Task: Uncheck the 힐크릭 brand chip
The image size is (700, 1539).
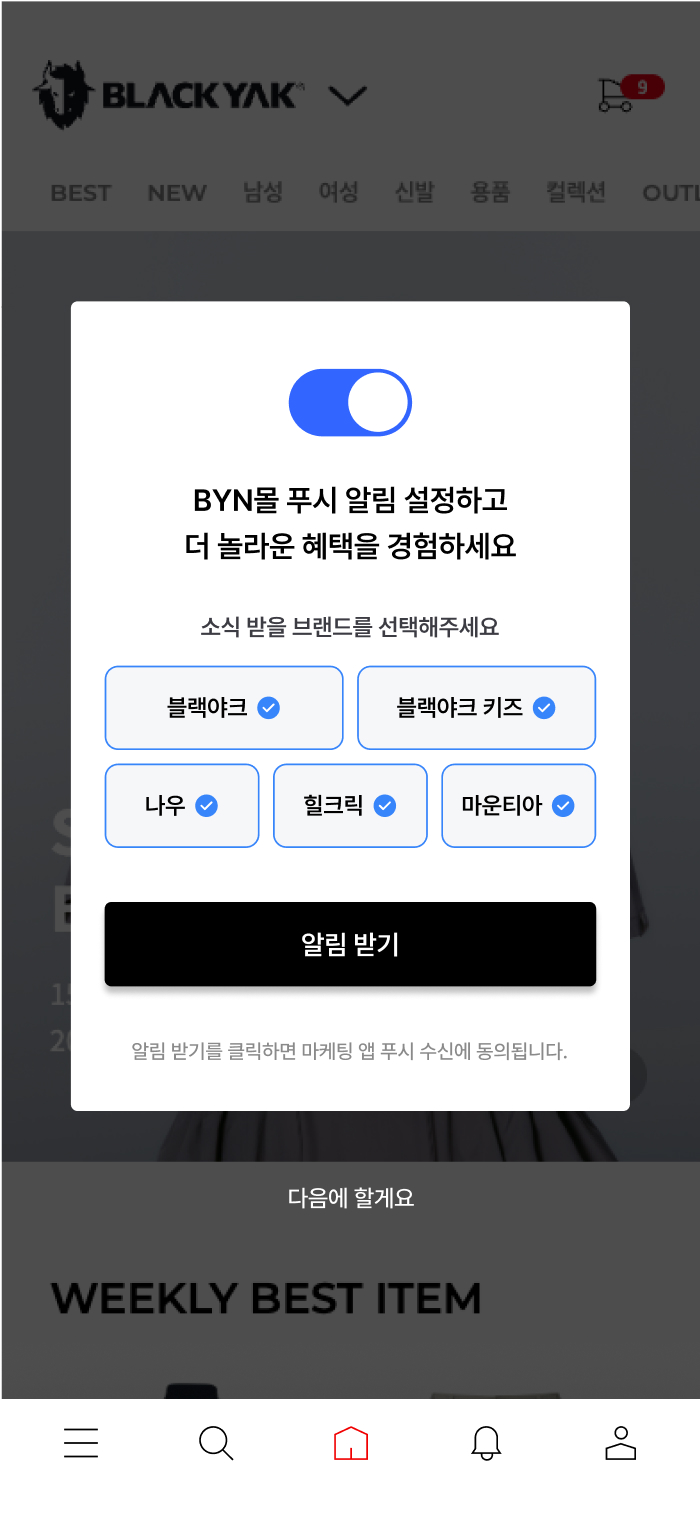Action: (350, 806)
